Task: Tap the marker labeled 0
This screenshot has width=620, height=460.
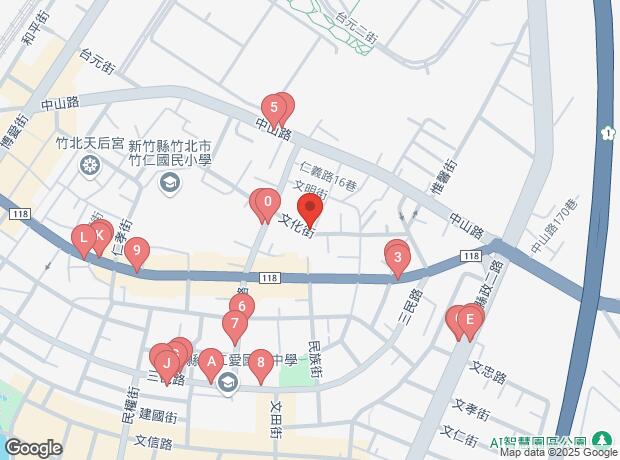Action: click(x=267, y=203)
